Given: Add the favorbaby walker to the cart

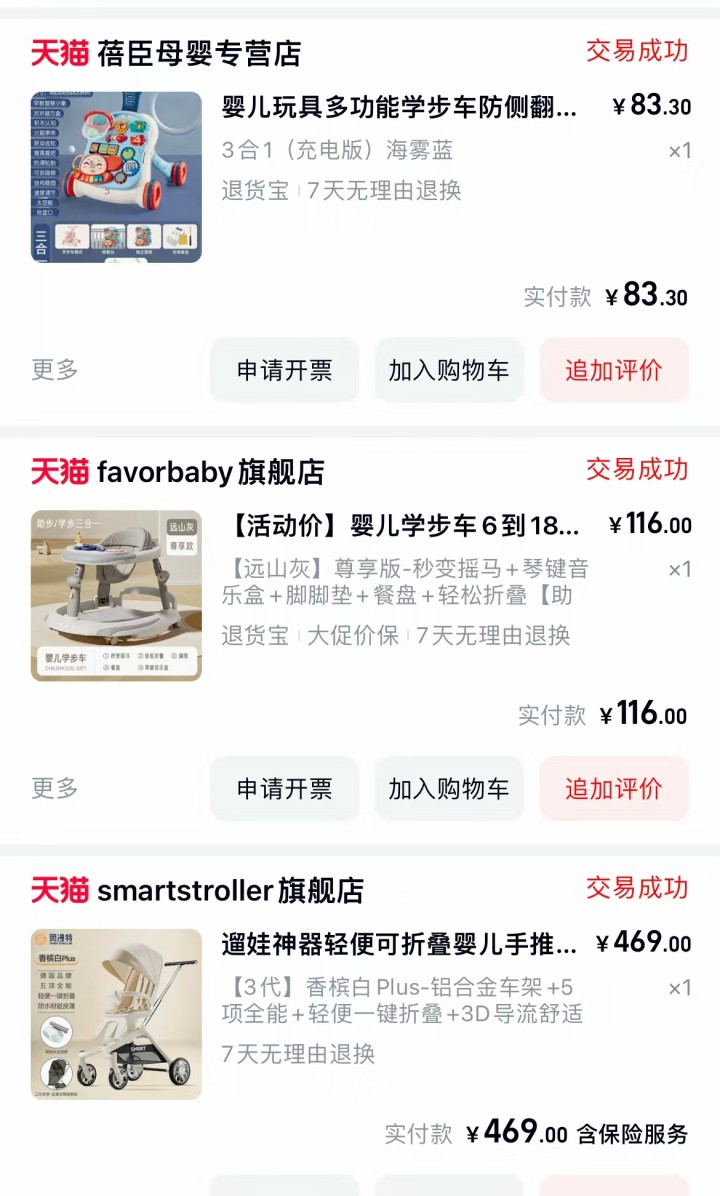Looking at the screenshot, I should click(x=449, y=788).
